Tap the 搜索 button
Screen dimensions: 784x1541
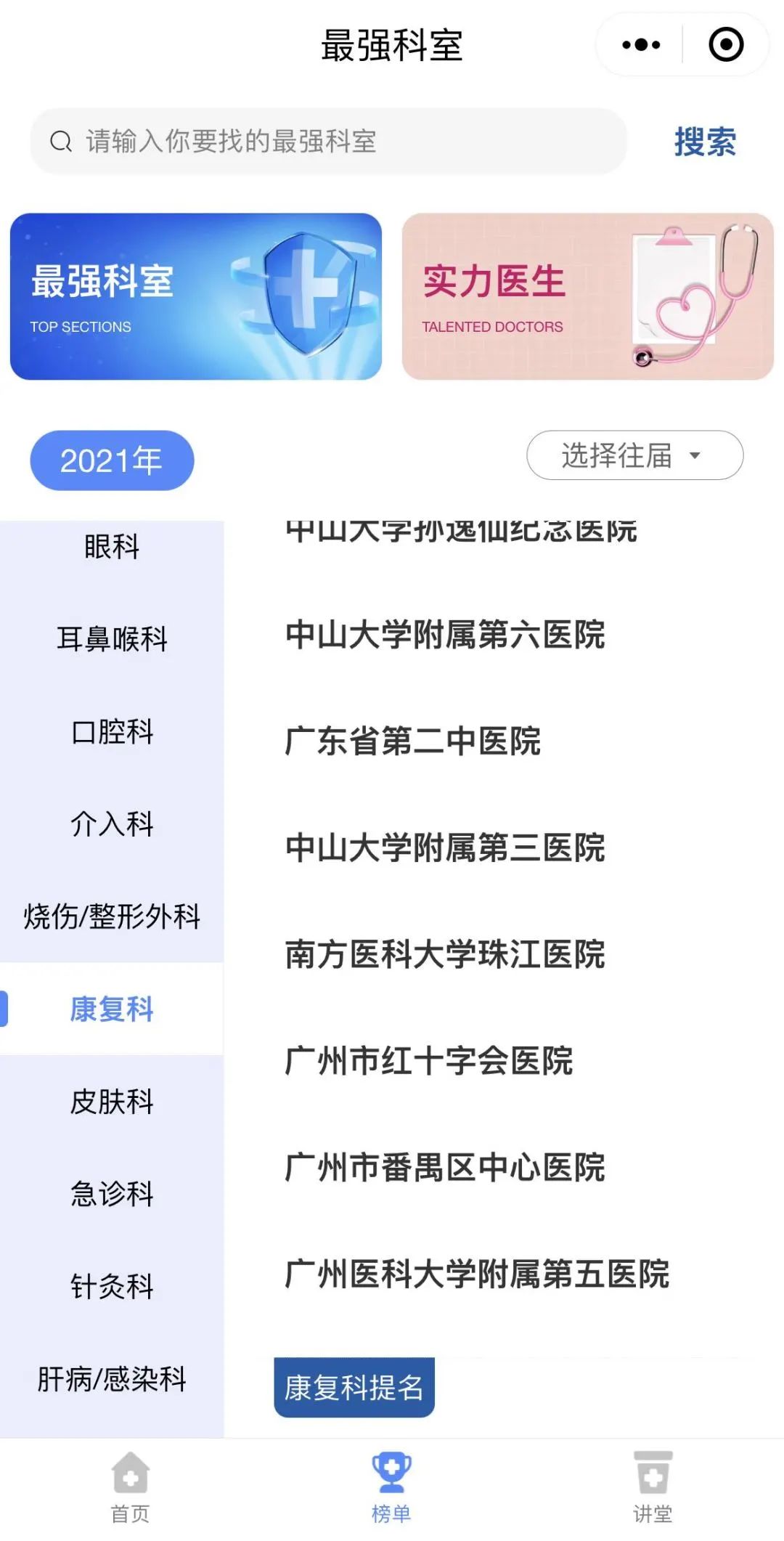pos(704,142)
